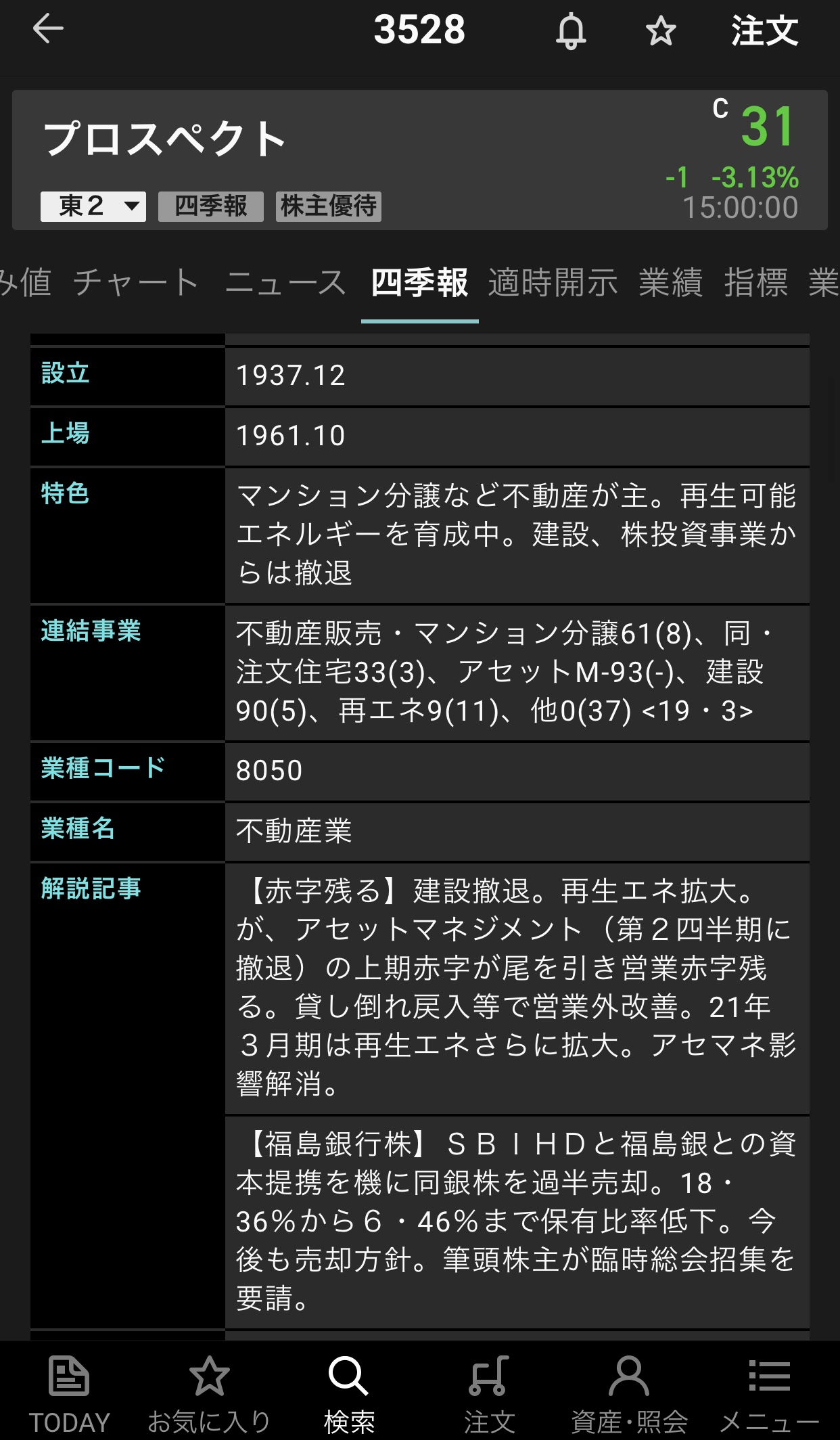840x1440 pixels.
Task: Open お気に入り favorites in bottom navigation
Action: click(x=209, y=1394)
